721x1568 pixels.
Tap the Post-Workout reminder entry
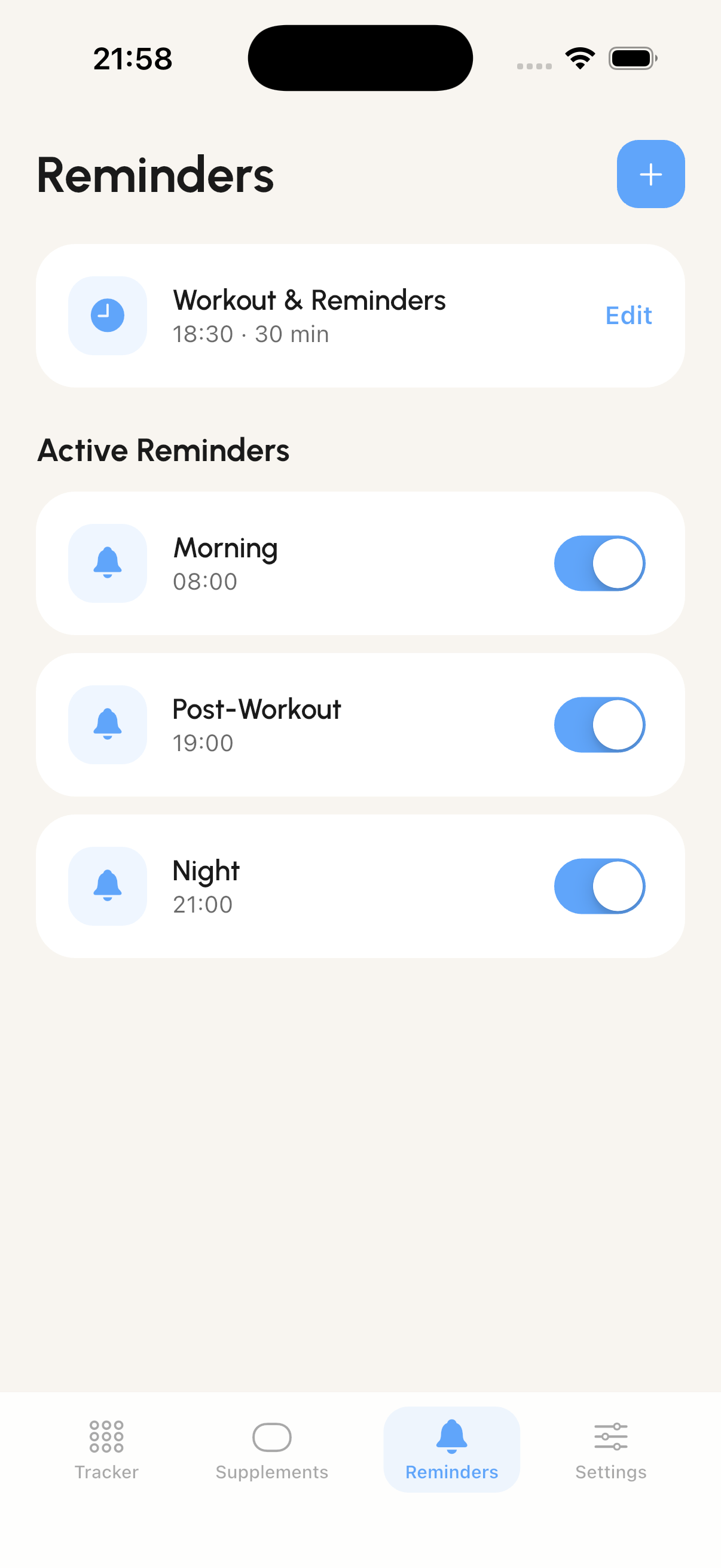[x=304, y=724]
